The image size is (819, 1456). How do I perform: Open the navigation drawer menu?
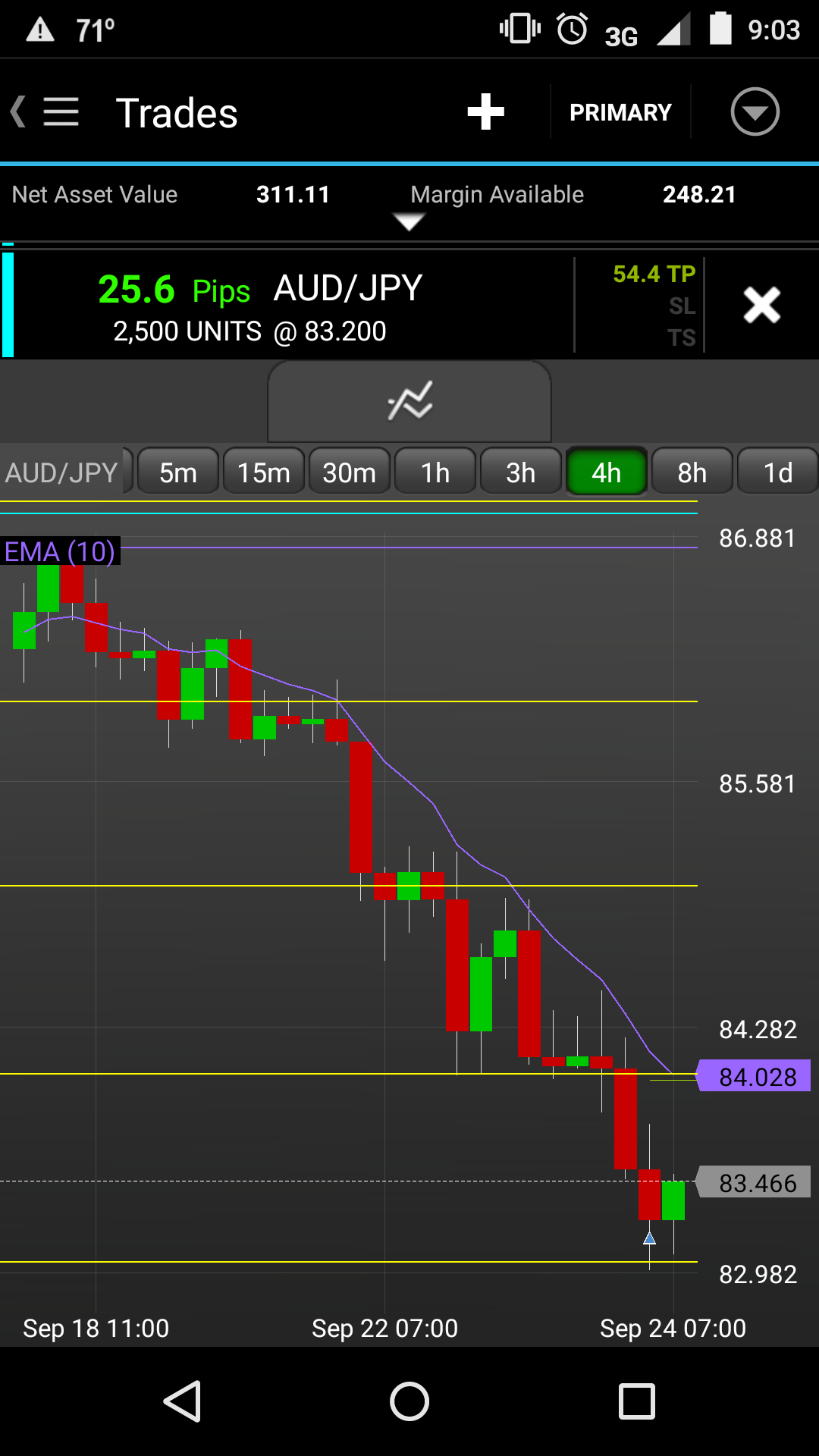pos(60,112)
